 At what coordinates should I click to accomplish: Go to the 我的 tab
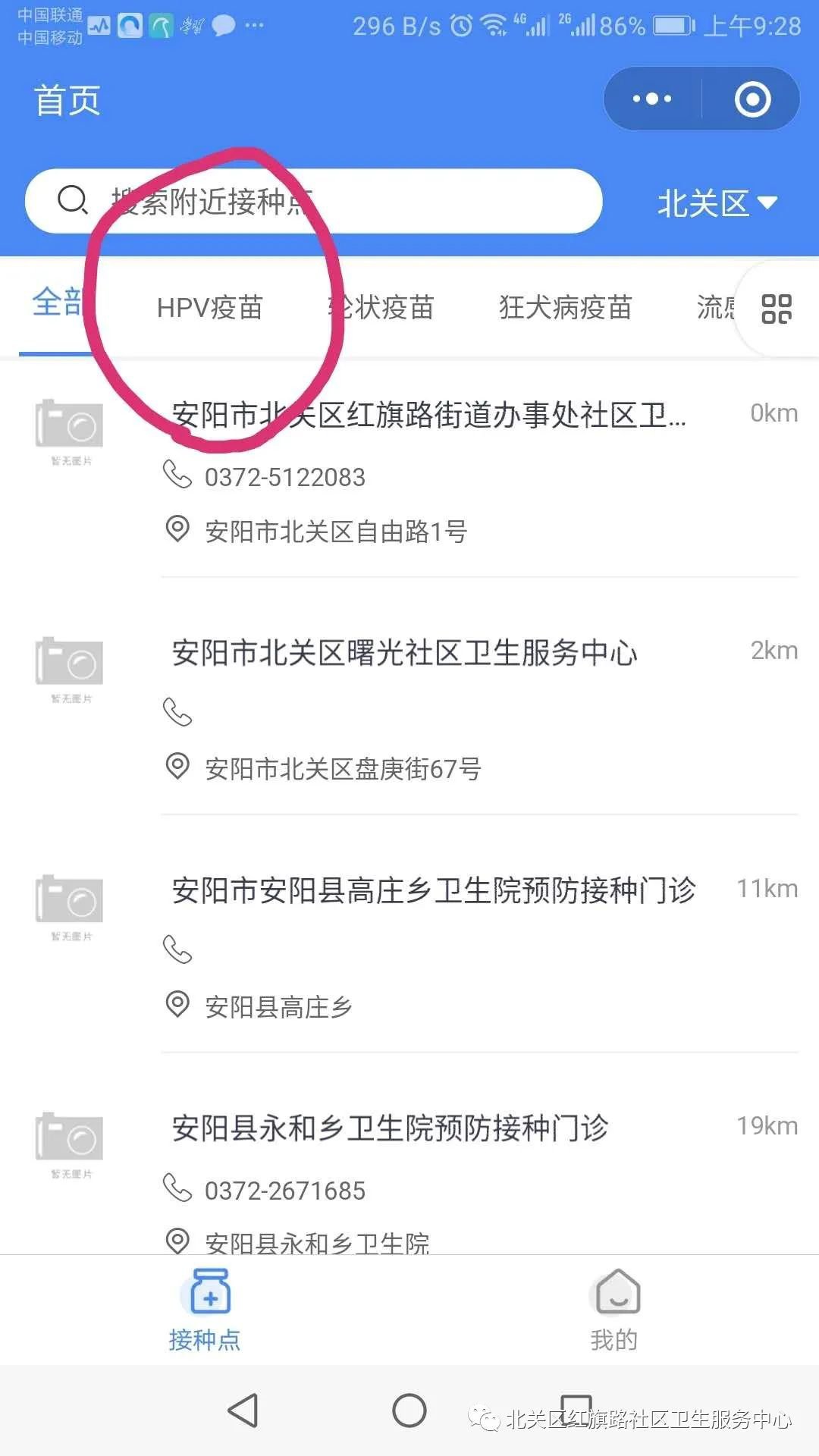tap(614, 1310)
